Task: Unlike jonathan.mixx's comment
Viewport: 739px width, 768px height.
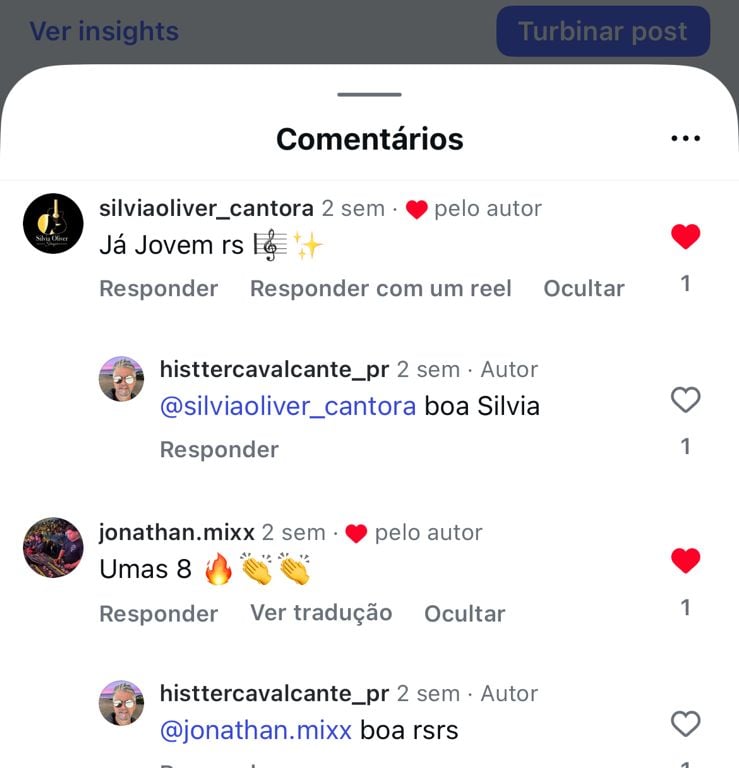Action: [x=685, y=561]
